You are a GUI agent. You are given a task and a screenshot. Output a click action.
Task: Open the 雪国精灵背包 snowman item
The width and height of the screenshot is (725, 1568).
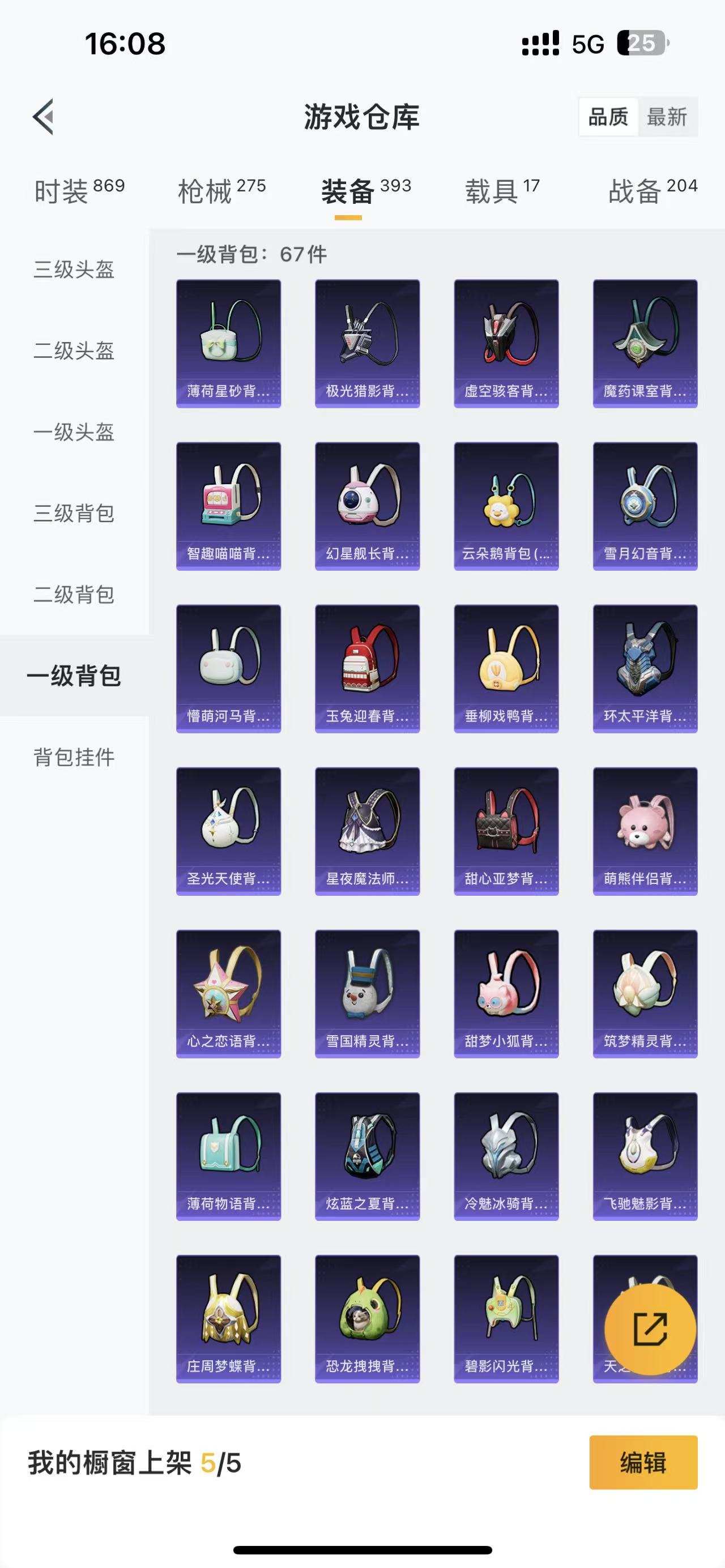point(366,993)
